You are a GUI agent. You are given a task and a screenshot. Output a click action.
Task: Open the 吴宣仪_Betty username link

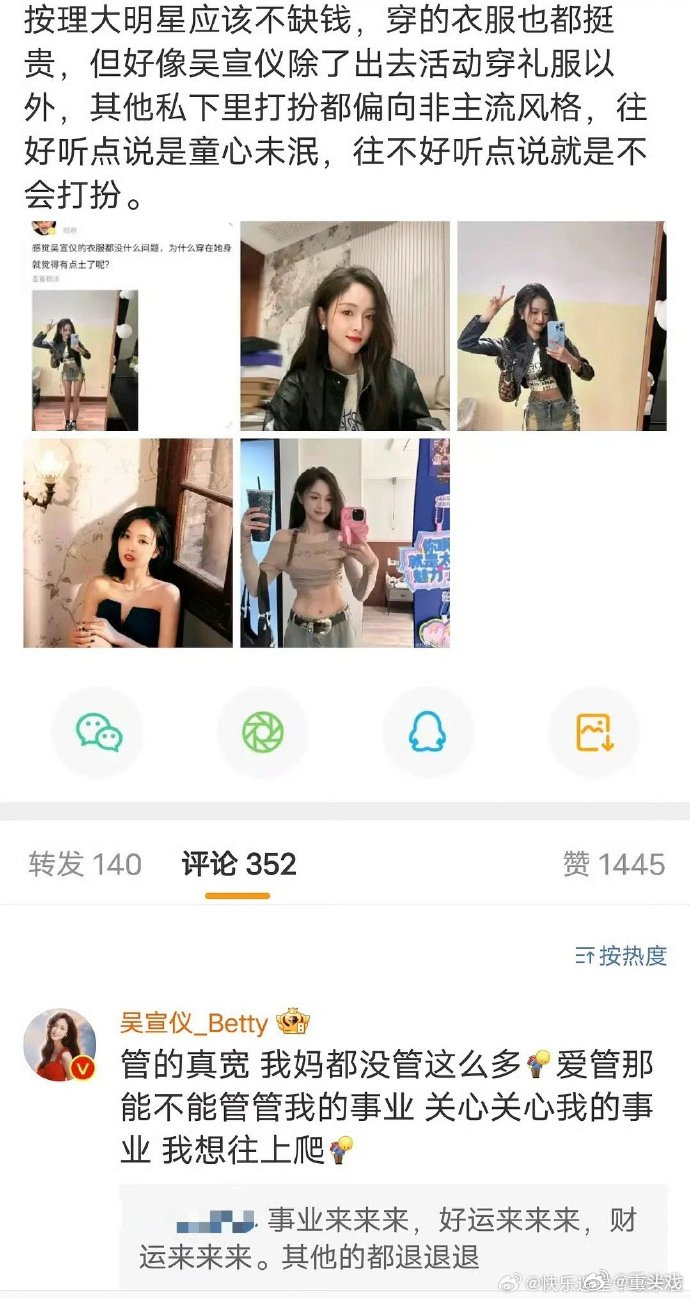point(194,1023)
